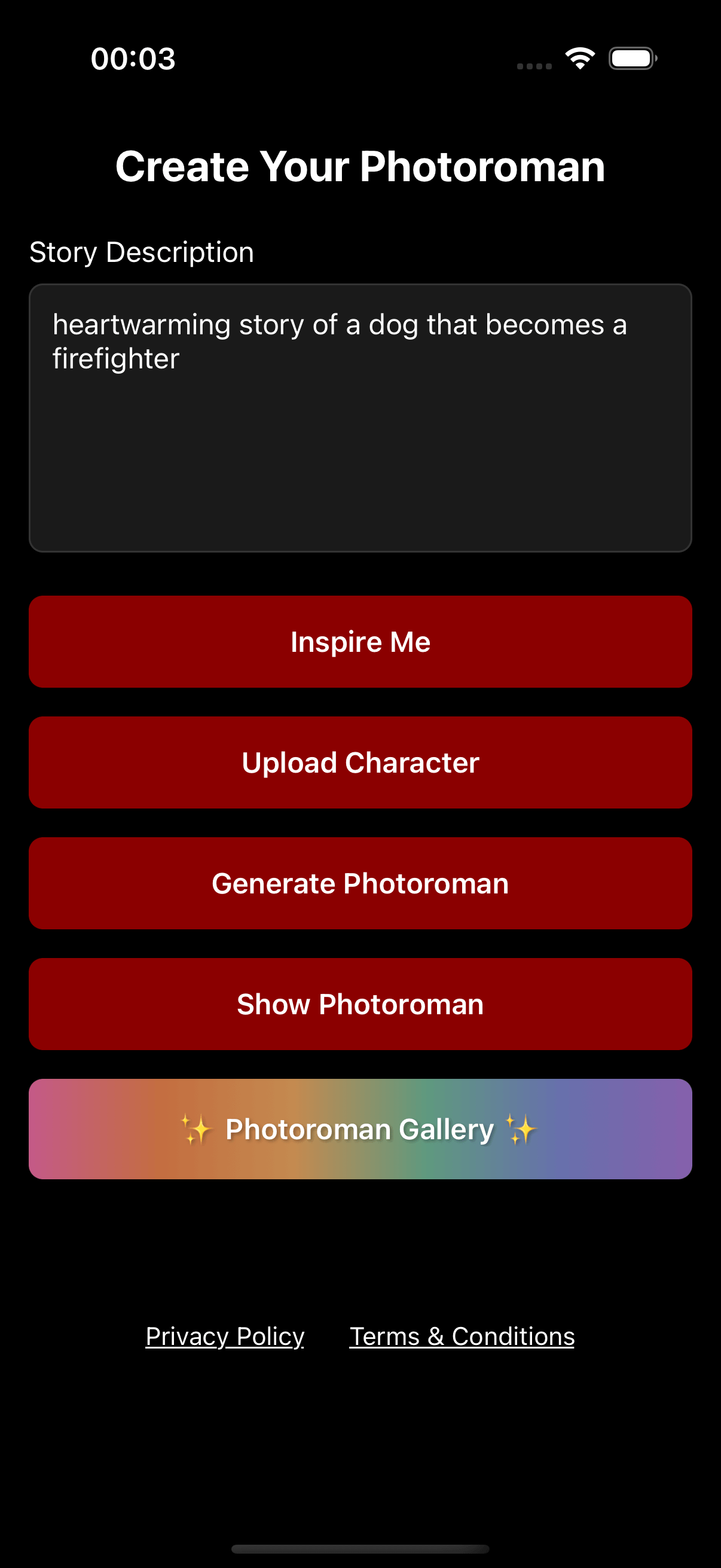Tap the Create Your Photoroman title

(x=360, y=166)
